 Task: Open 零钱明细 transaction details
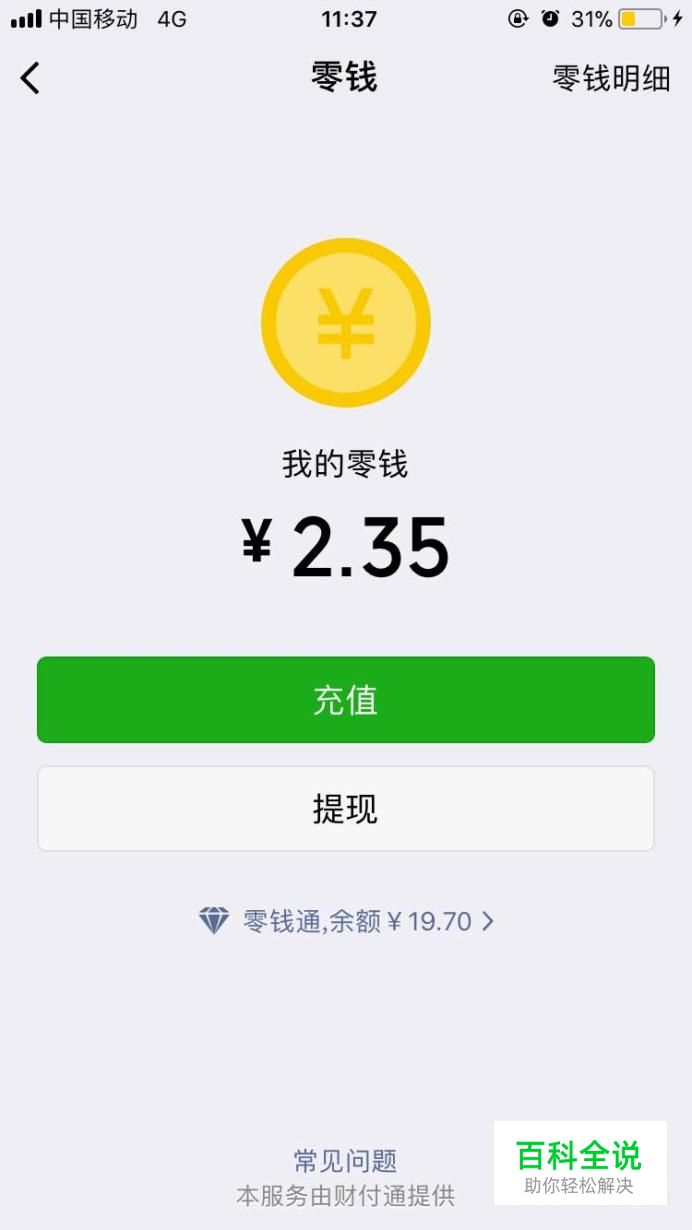[611, 79]
